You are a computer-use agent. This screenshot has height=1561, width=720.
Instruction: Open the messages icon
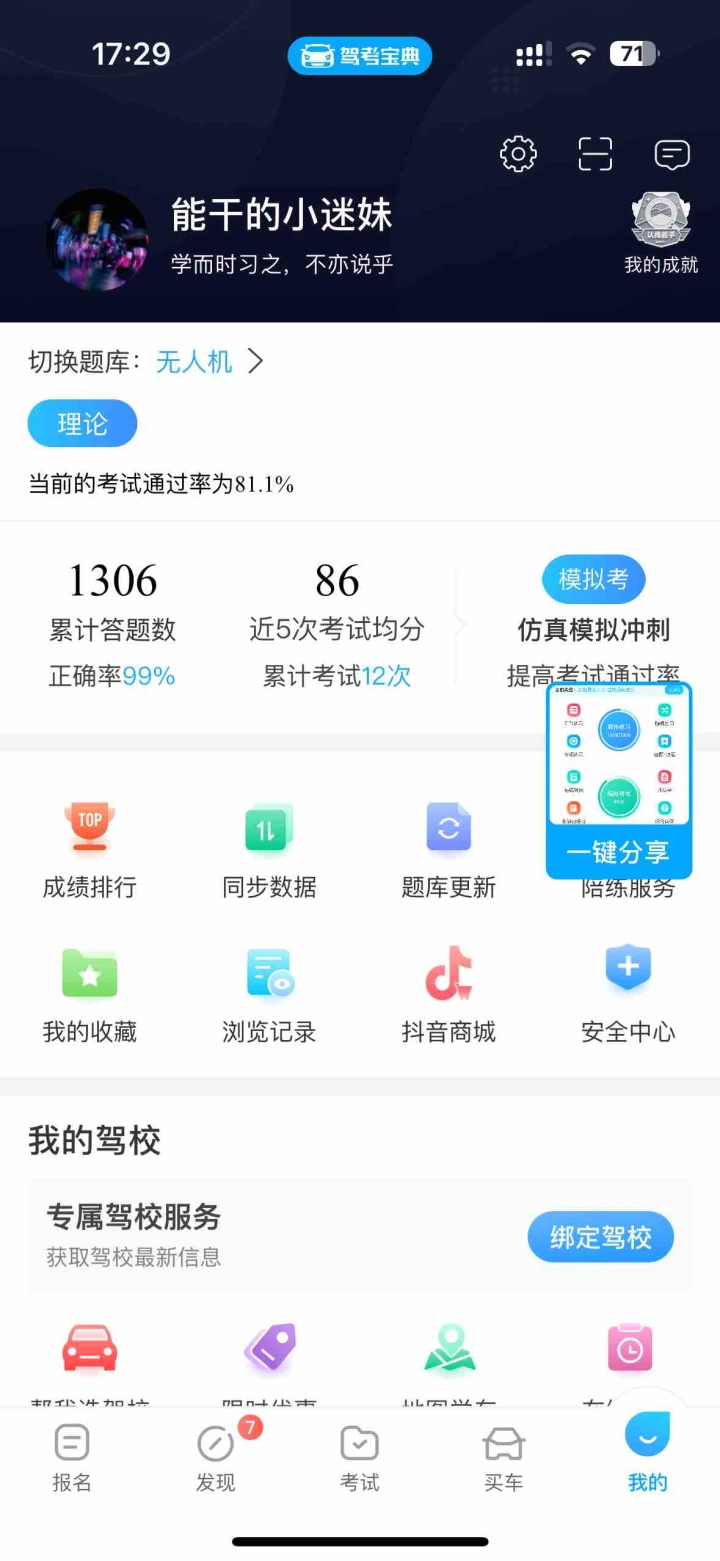coord(672,154)
